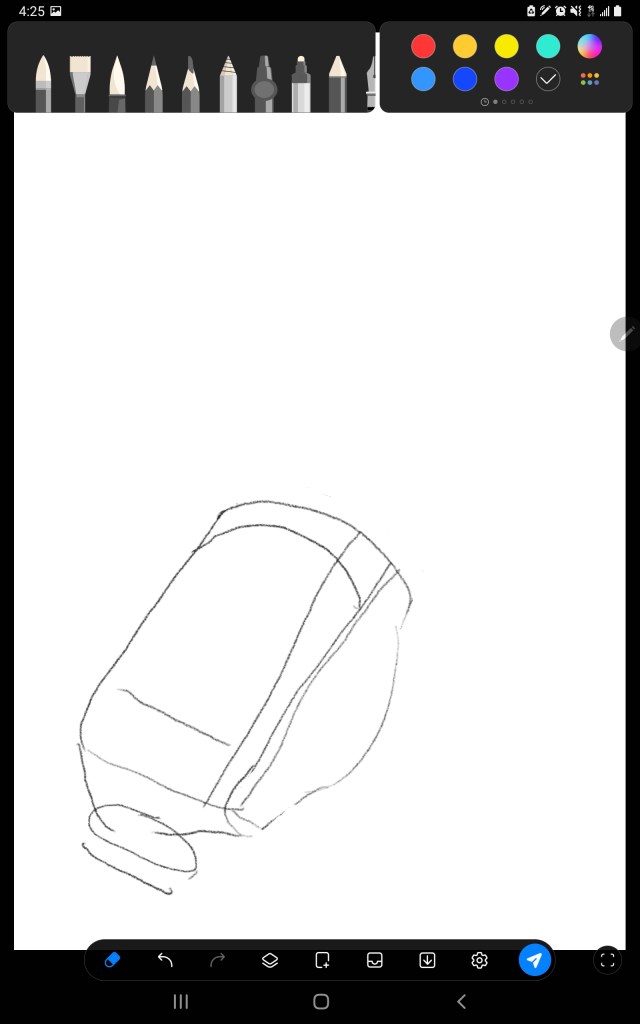Screen dimensions: 640x1024
Task: Open the layers panel
Action: point(270,960)
